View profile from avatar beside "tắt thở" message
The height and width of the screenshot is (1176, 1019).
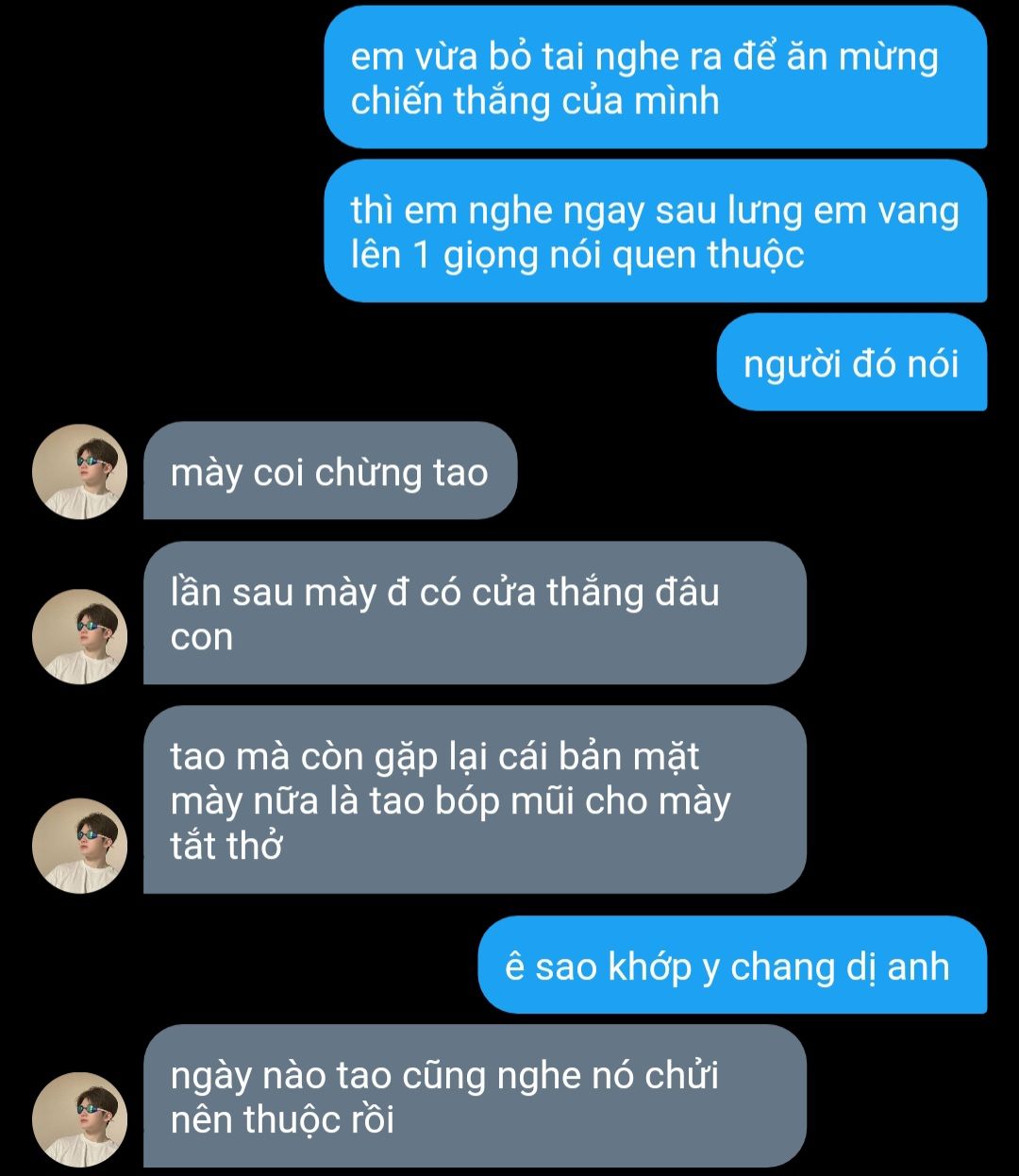(79, 846)
